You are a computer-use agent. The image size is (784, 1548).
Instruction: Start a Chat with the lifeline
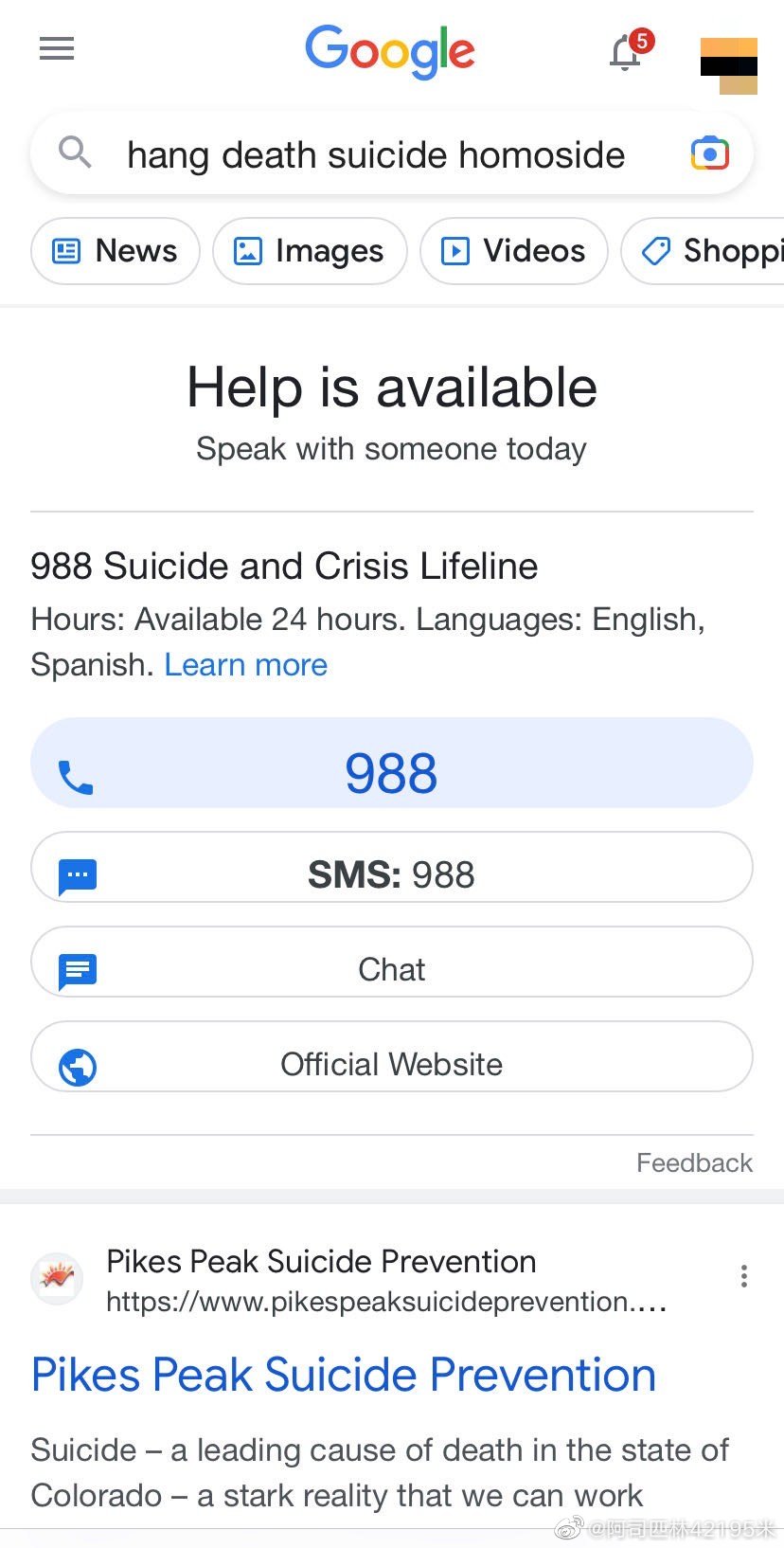(x=391, y=969)
